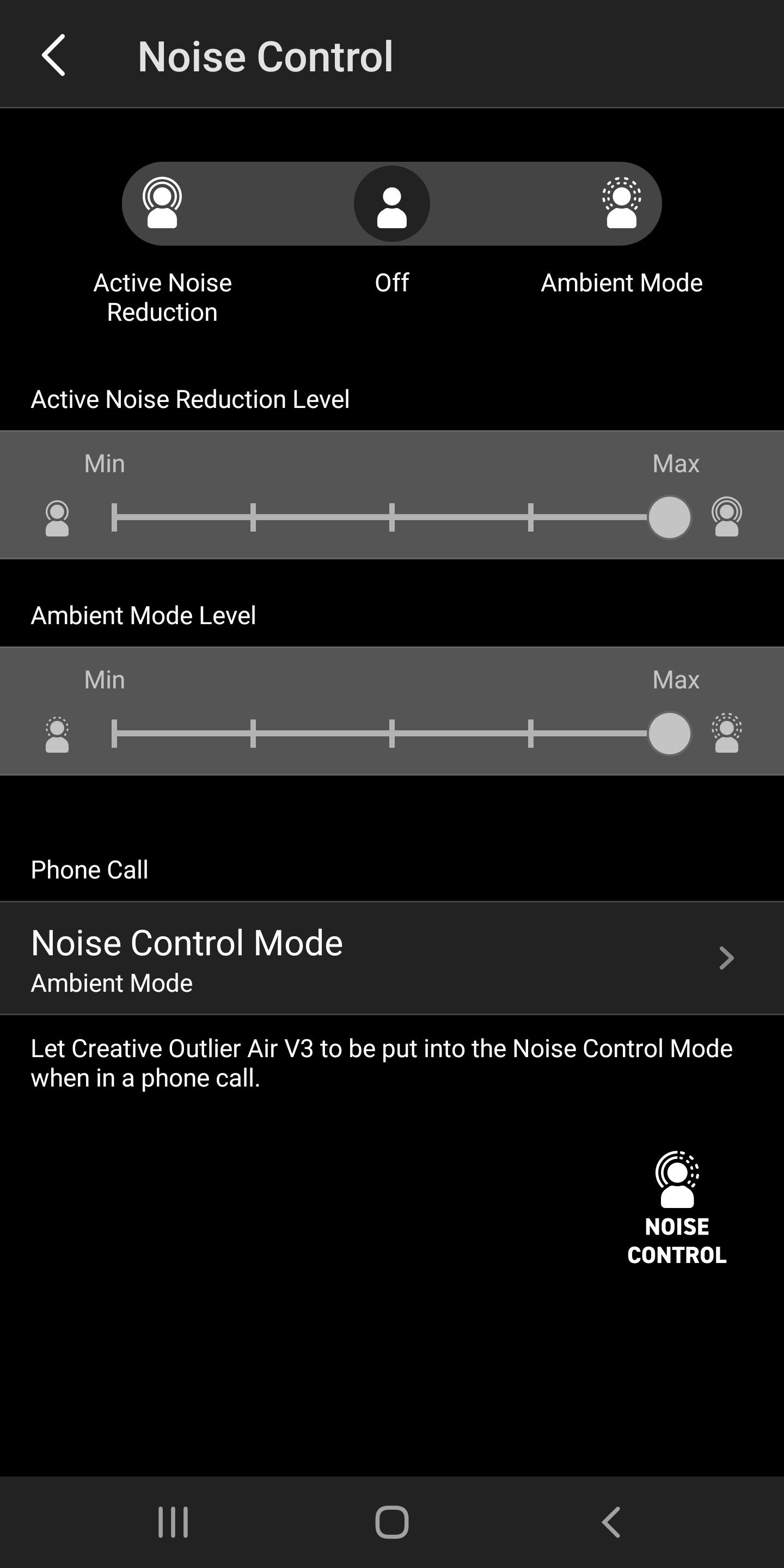Open recent apps

pyautogui.click(x=173, y=1522)
